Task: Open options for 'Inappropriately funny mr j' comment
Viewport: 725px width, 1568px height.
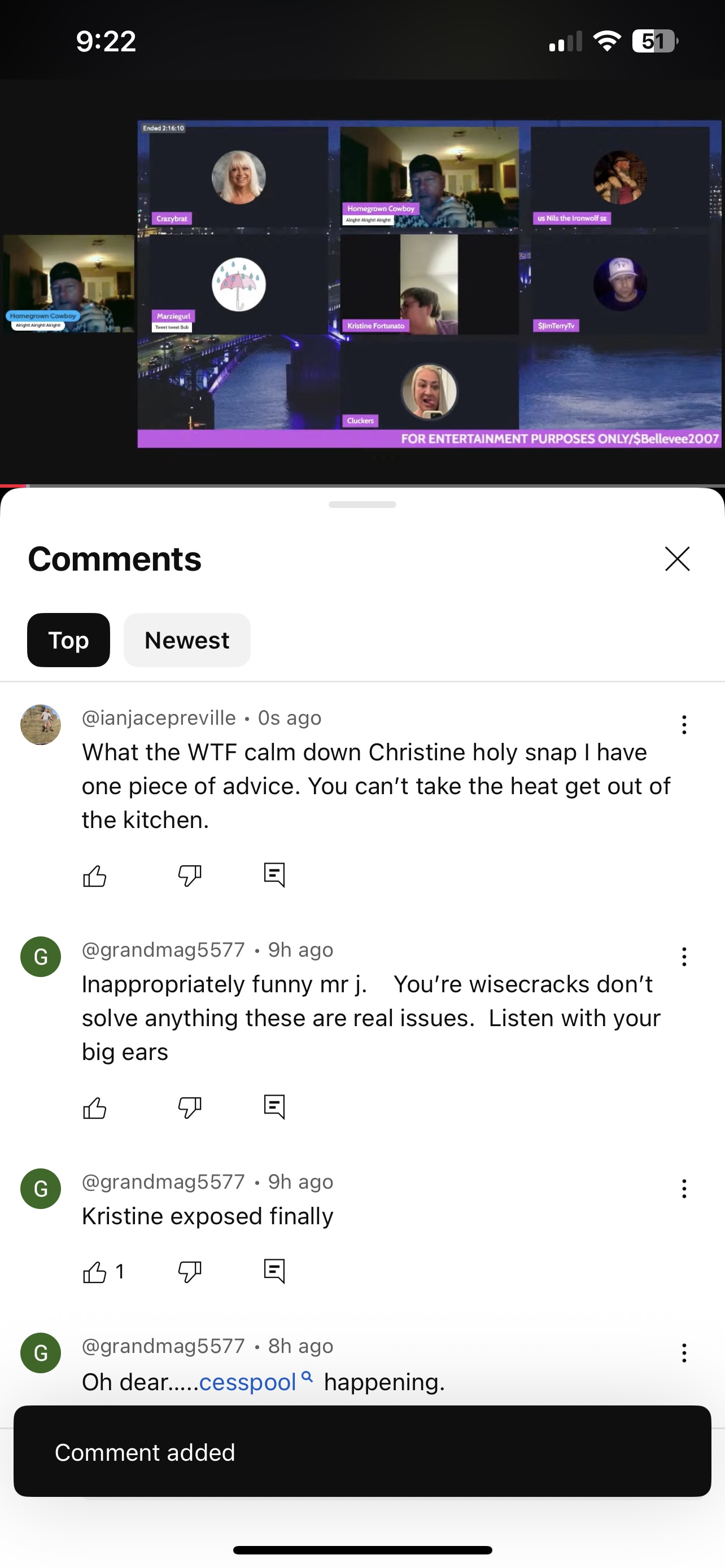Action: pyautogui.click(x=684, y=956)
